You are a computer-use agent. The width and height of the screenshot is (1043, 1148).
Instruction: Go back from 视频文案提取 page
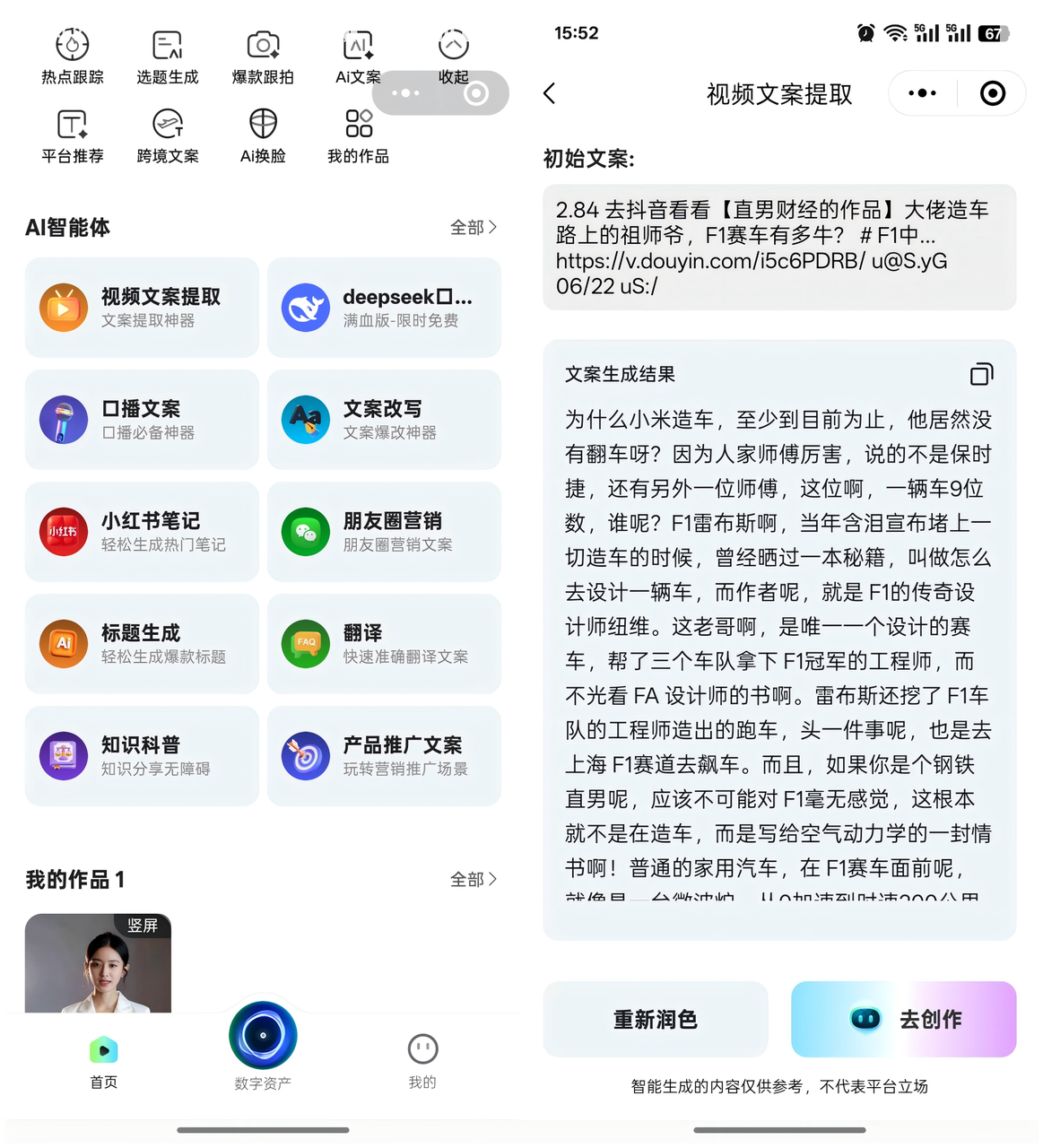550,93
